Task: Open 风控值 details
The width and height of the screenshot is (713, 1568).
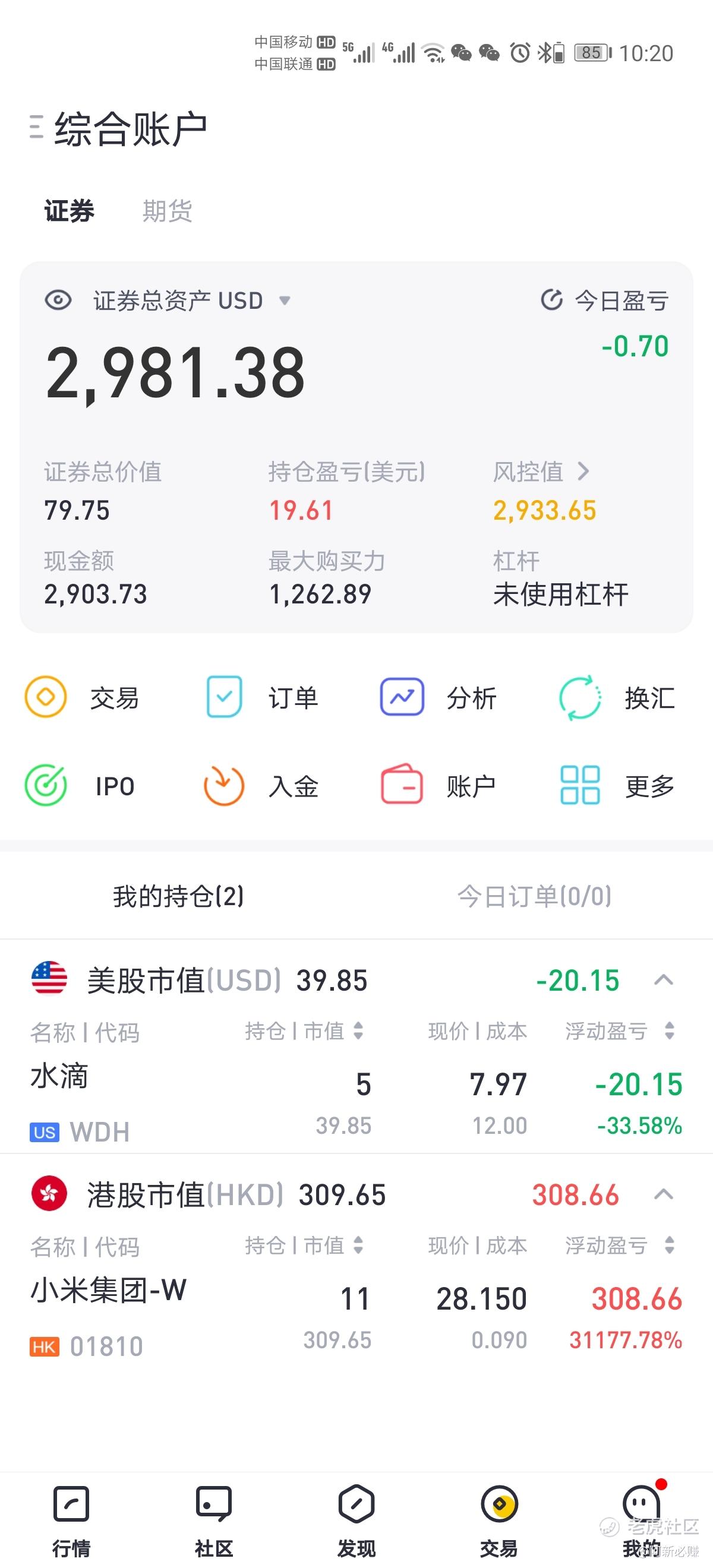Action: [x=541, y=471]
